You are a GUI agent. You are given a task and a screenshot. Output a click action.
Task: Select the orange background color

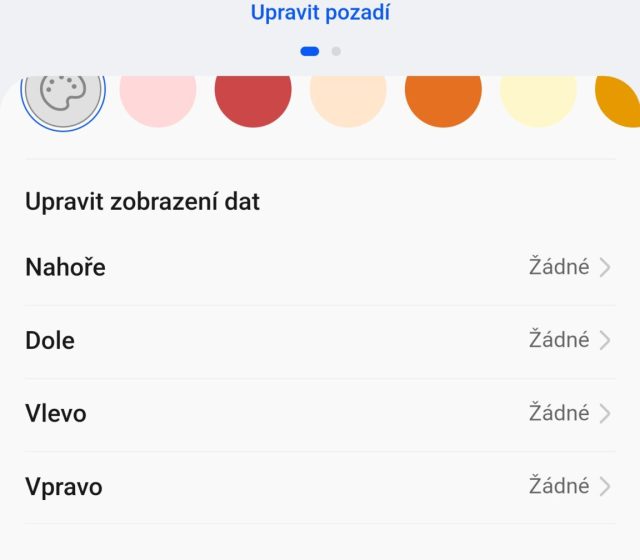[443, 97]
